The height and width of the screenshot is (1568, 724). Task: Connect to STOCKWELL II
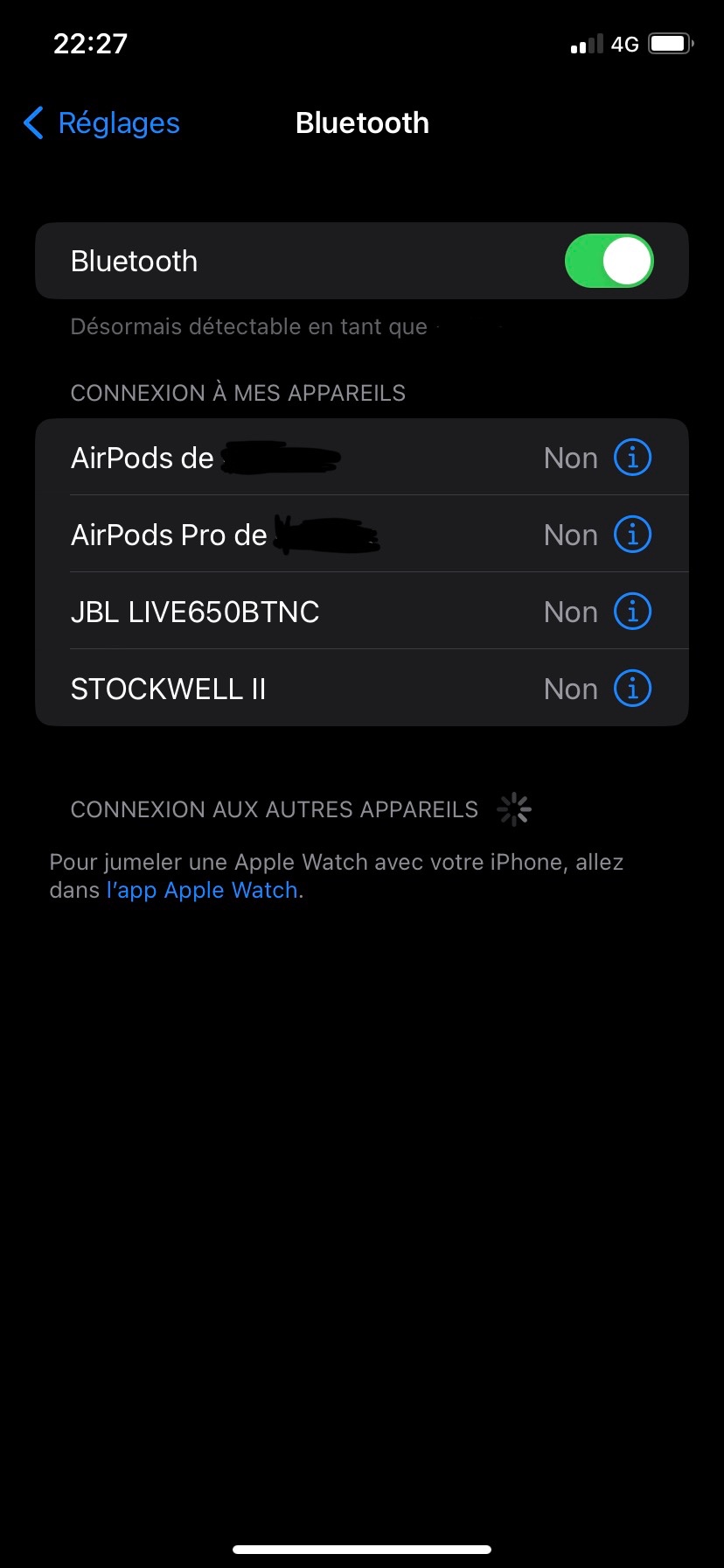(362, 689)
